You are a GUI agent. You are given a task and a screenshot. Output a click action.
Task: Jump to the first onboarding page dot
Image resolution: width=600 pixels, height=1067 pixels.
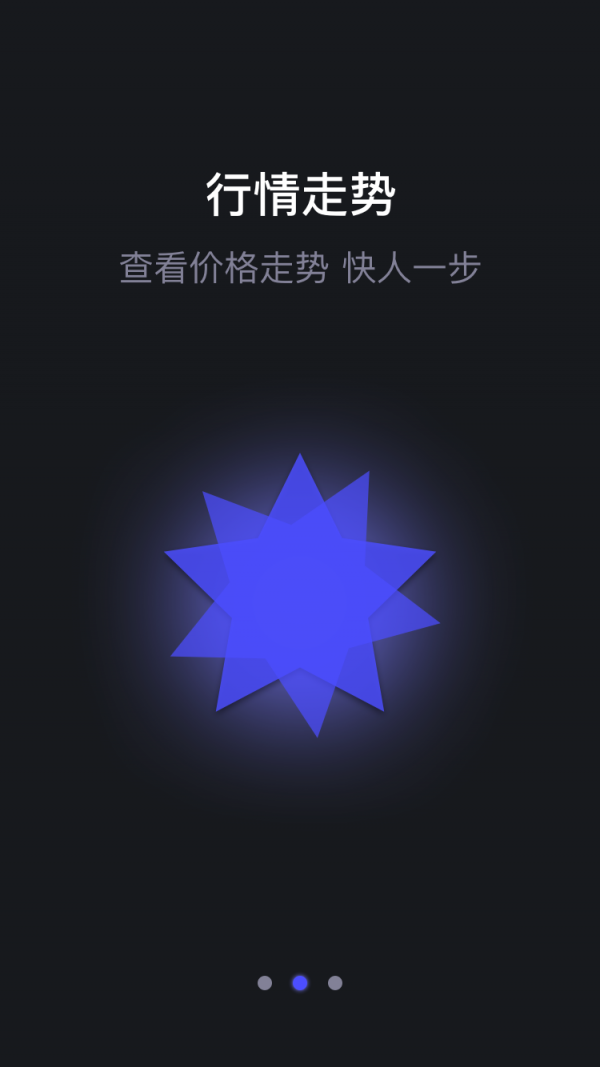[265, 983]
